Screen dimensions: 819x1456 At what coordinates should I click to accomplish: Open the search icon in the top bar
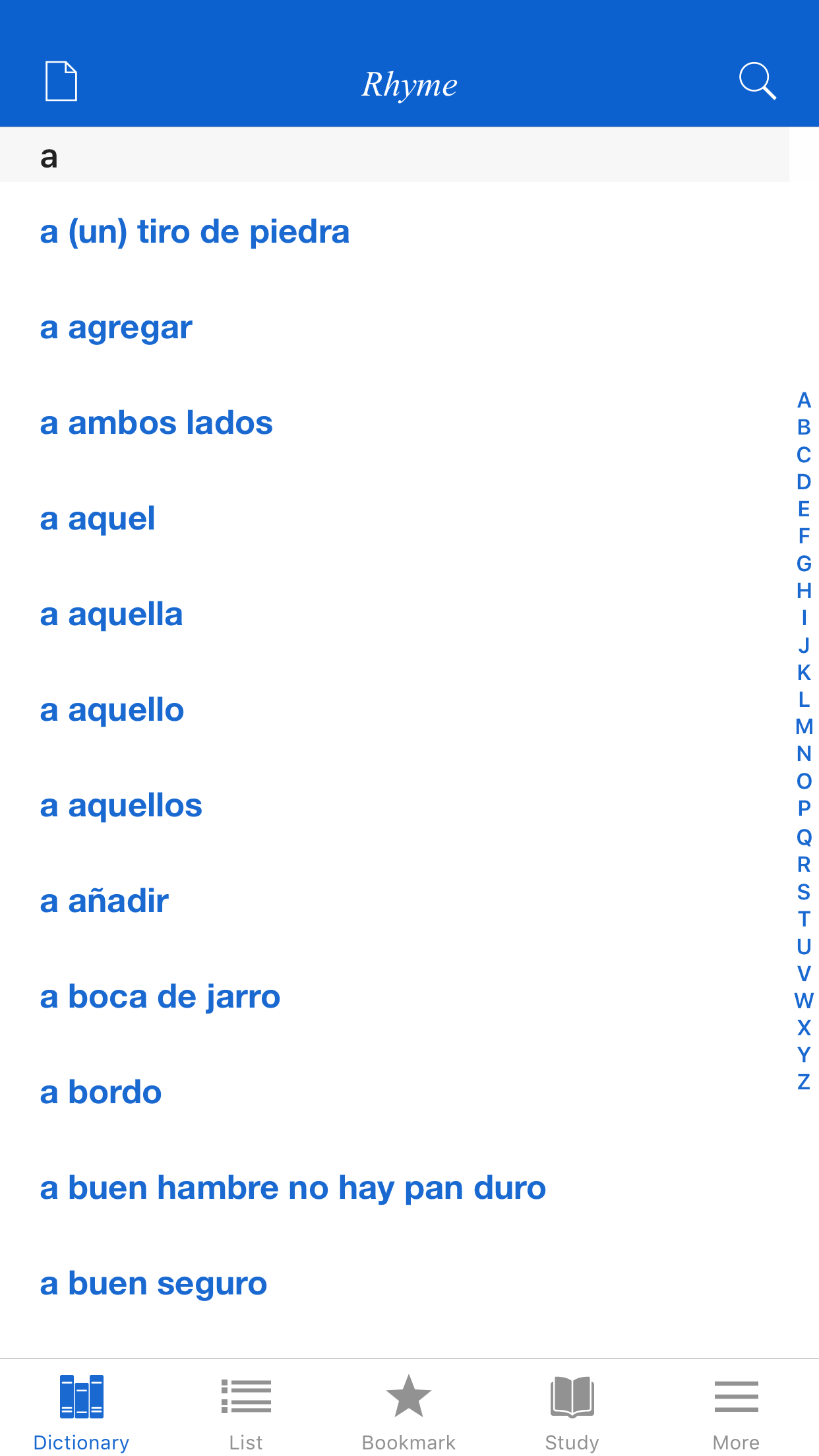tap(757, 81)
